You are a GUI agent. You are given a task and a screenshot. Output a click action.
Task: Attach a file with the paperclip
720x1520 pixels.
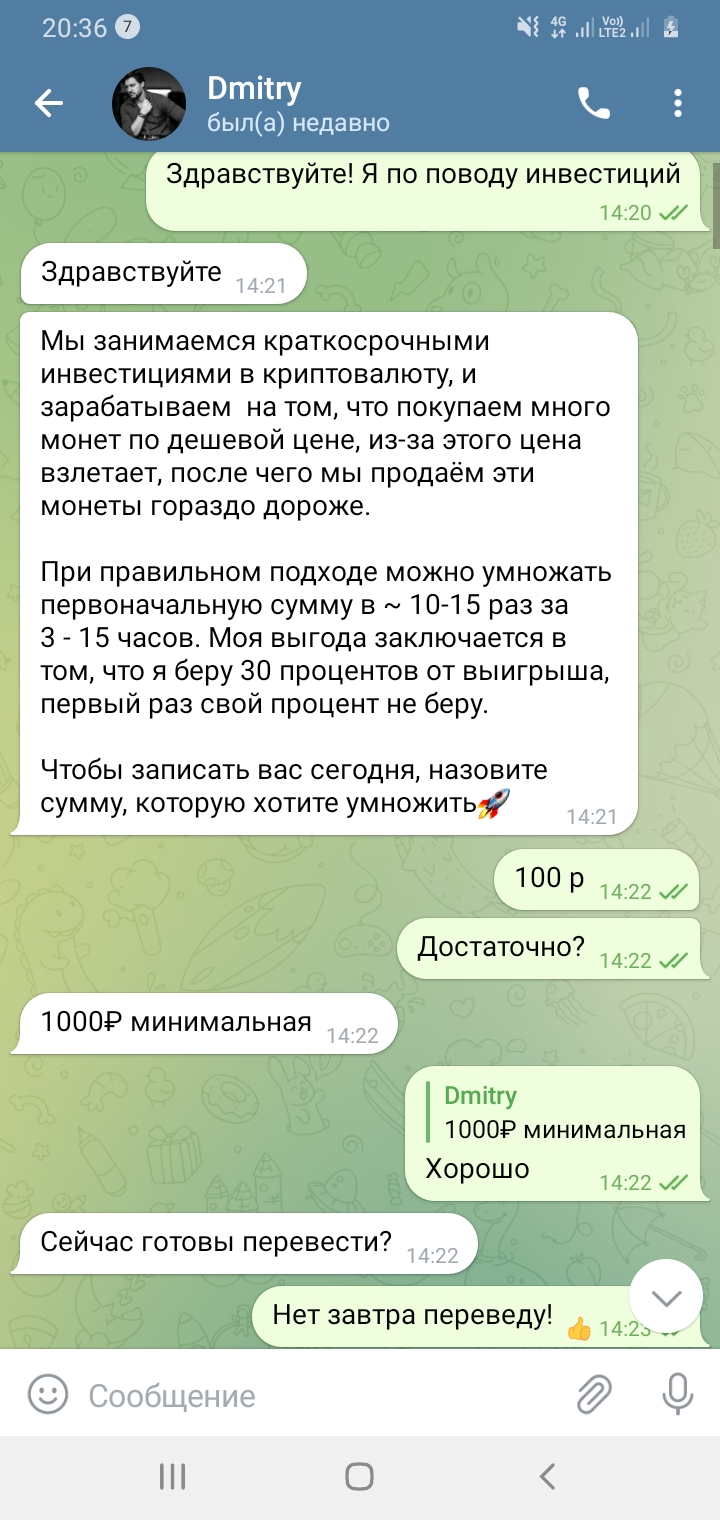pos(593,1393)
